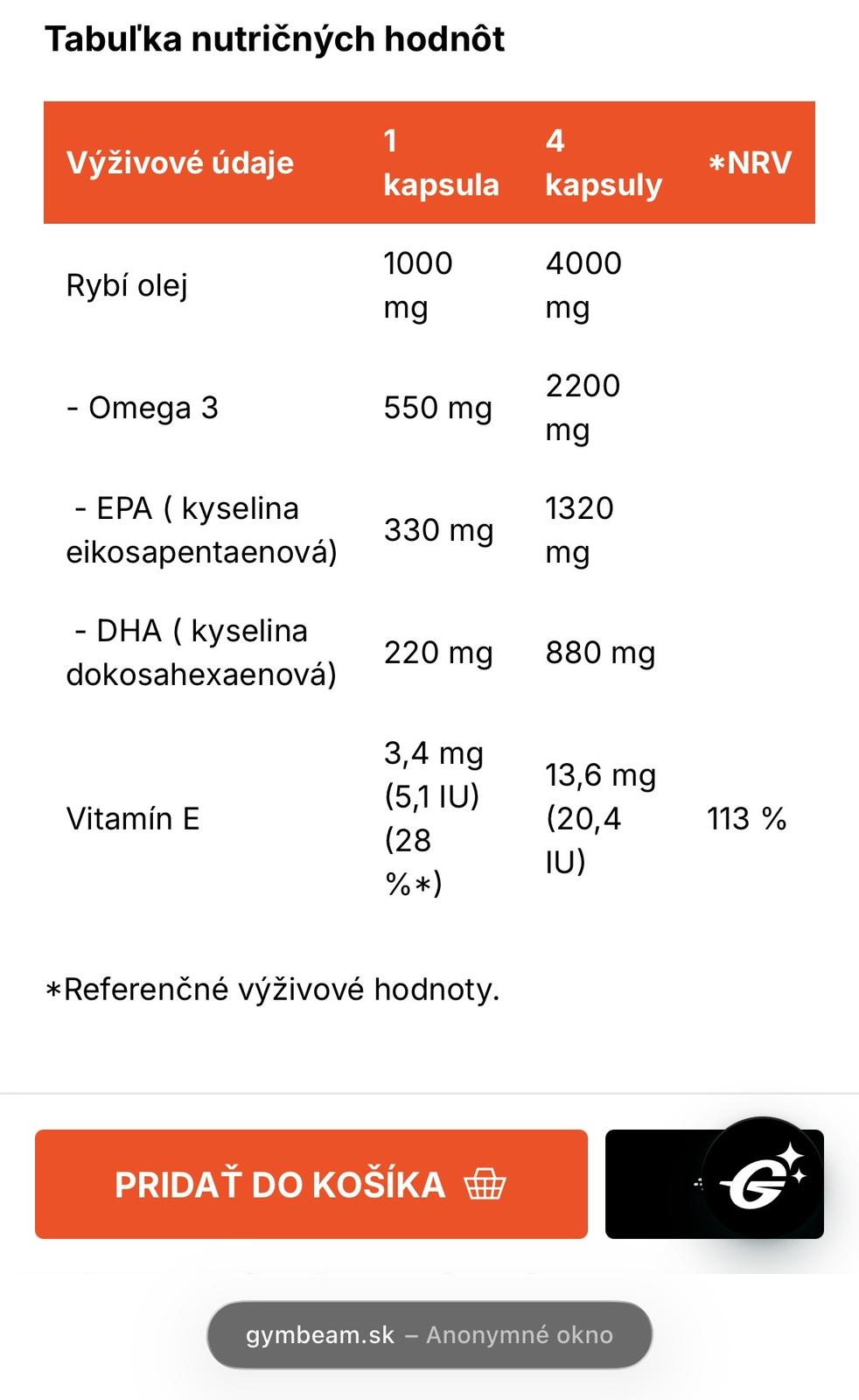Expand the gymbeam.sk address bar
This screenshot has width=859, height=1400.
tap(429, 1334)
